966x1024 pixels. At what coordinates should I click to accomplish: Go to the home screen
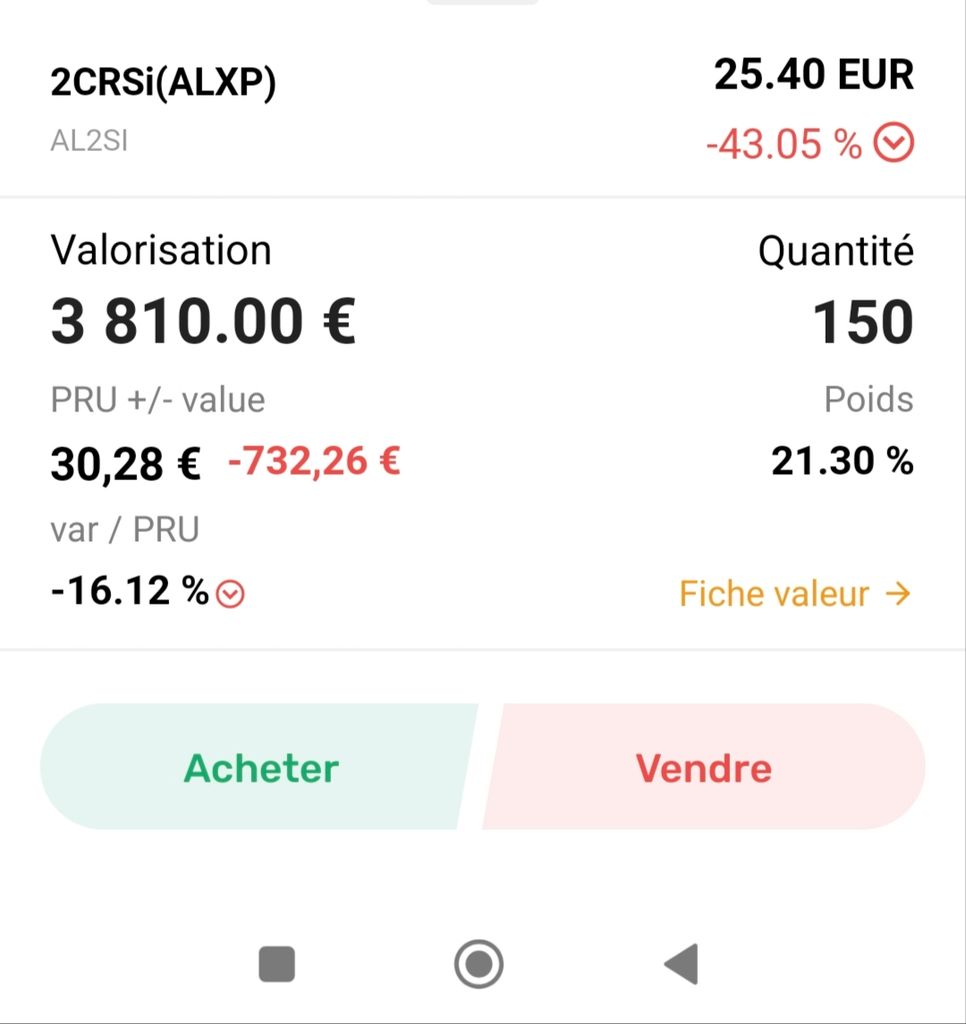(479, 964)
